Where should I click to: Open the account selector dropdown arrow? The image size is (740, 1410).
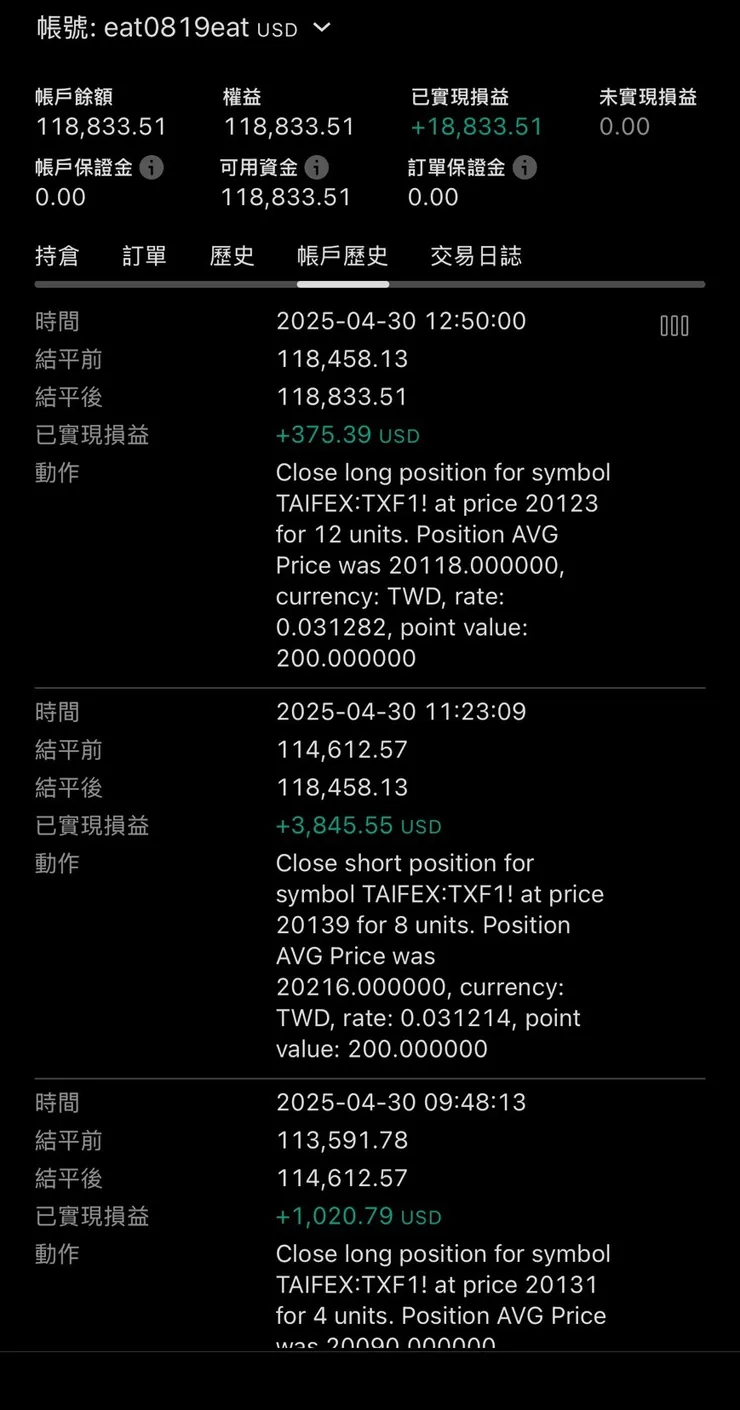320,28
